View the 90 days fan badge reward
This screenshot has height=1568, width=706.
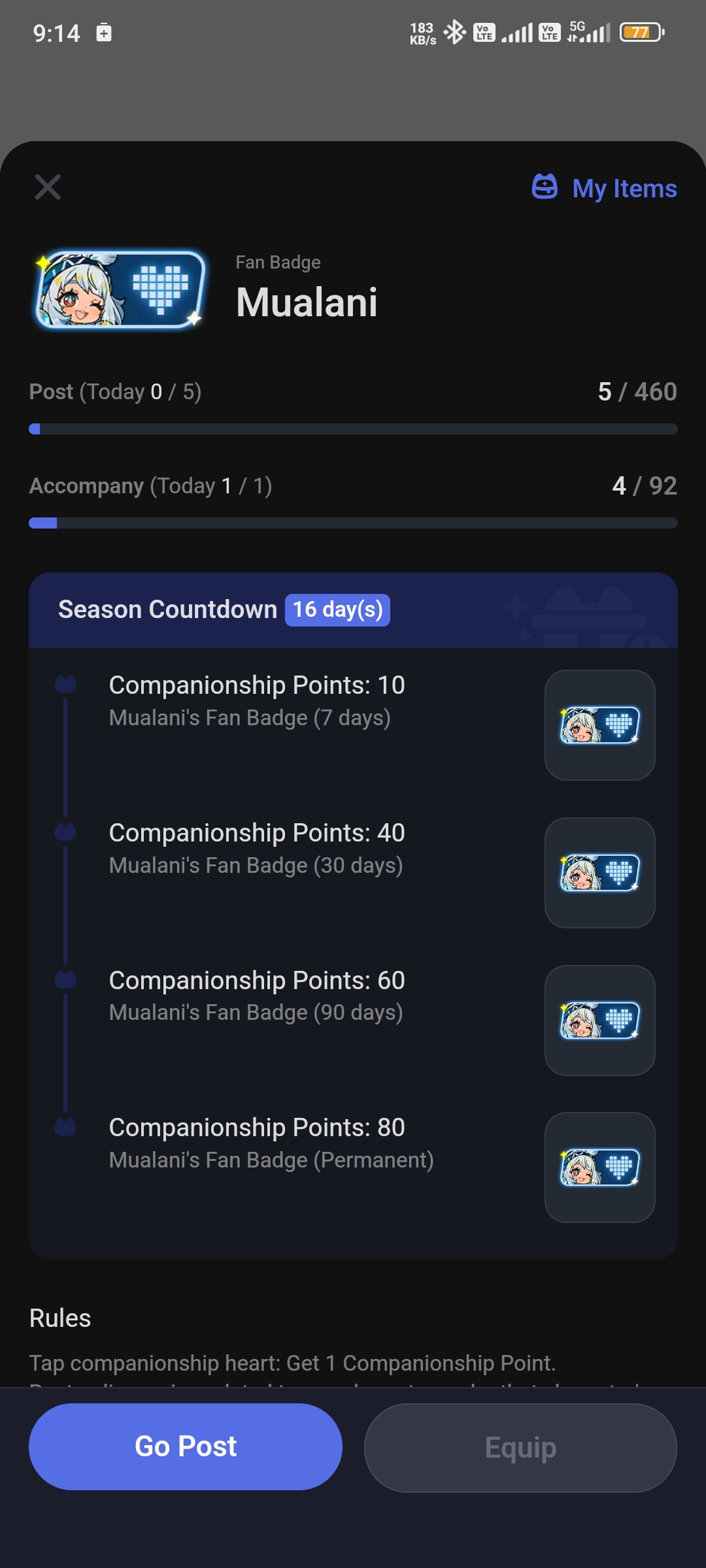599,1021
